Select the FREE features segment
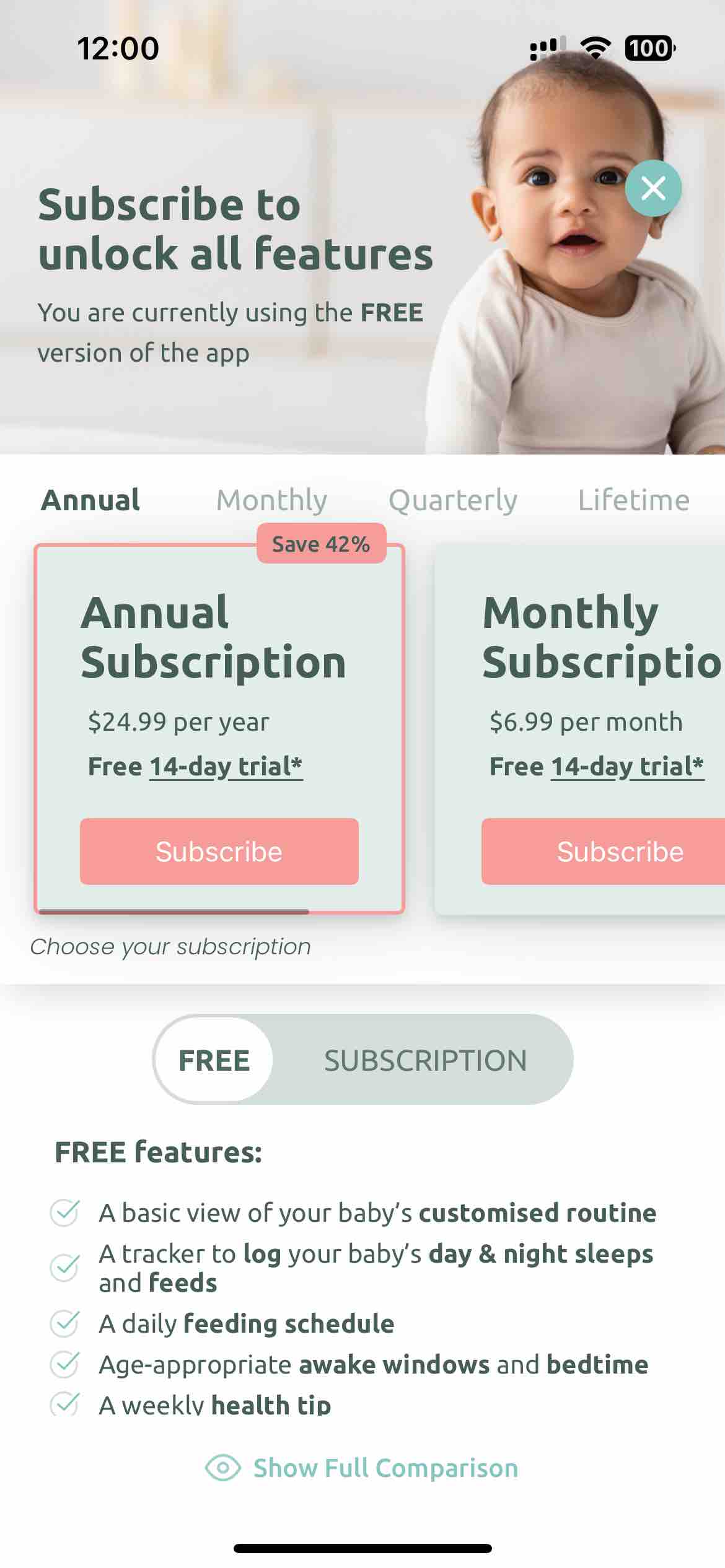The height and width of the screenshot is (1568, 725). click(214, 1060)
